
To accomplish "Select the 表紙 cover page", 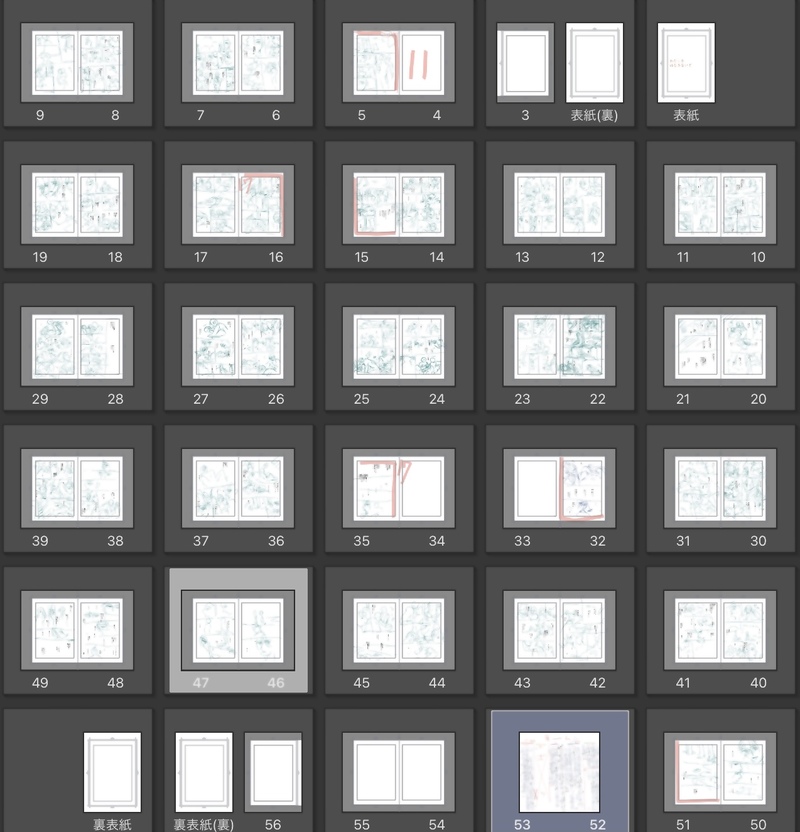I will coord(686,62).
